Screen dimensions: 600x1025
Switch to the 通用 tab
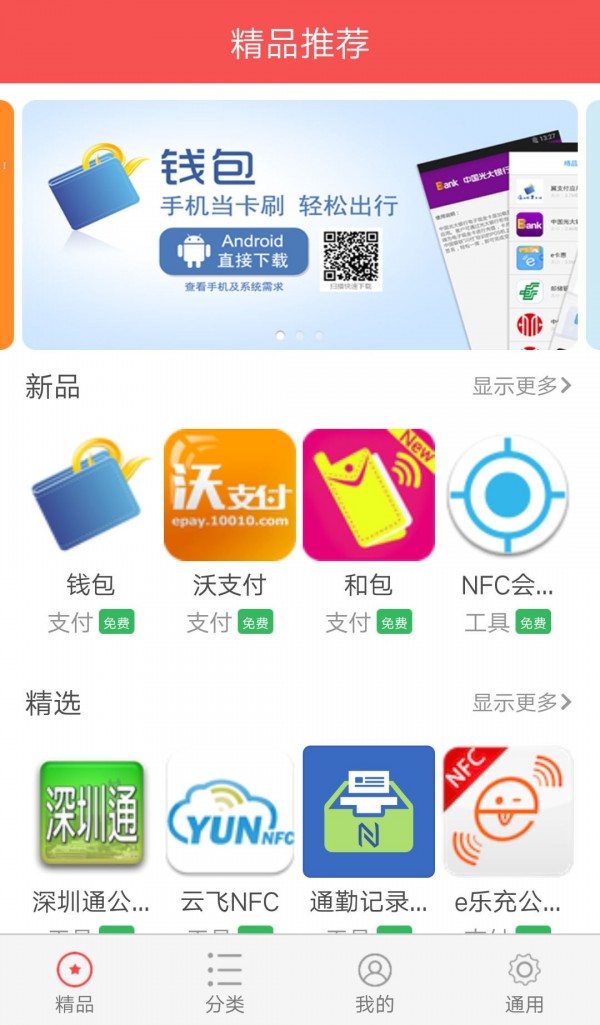524,981
